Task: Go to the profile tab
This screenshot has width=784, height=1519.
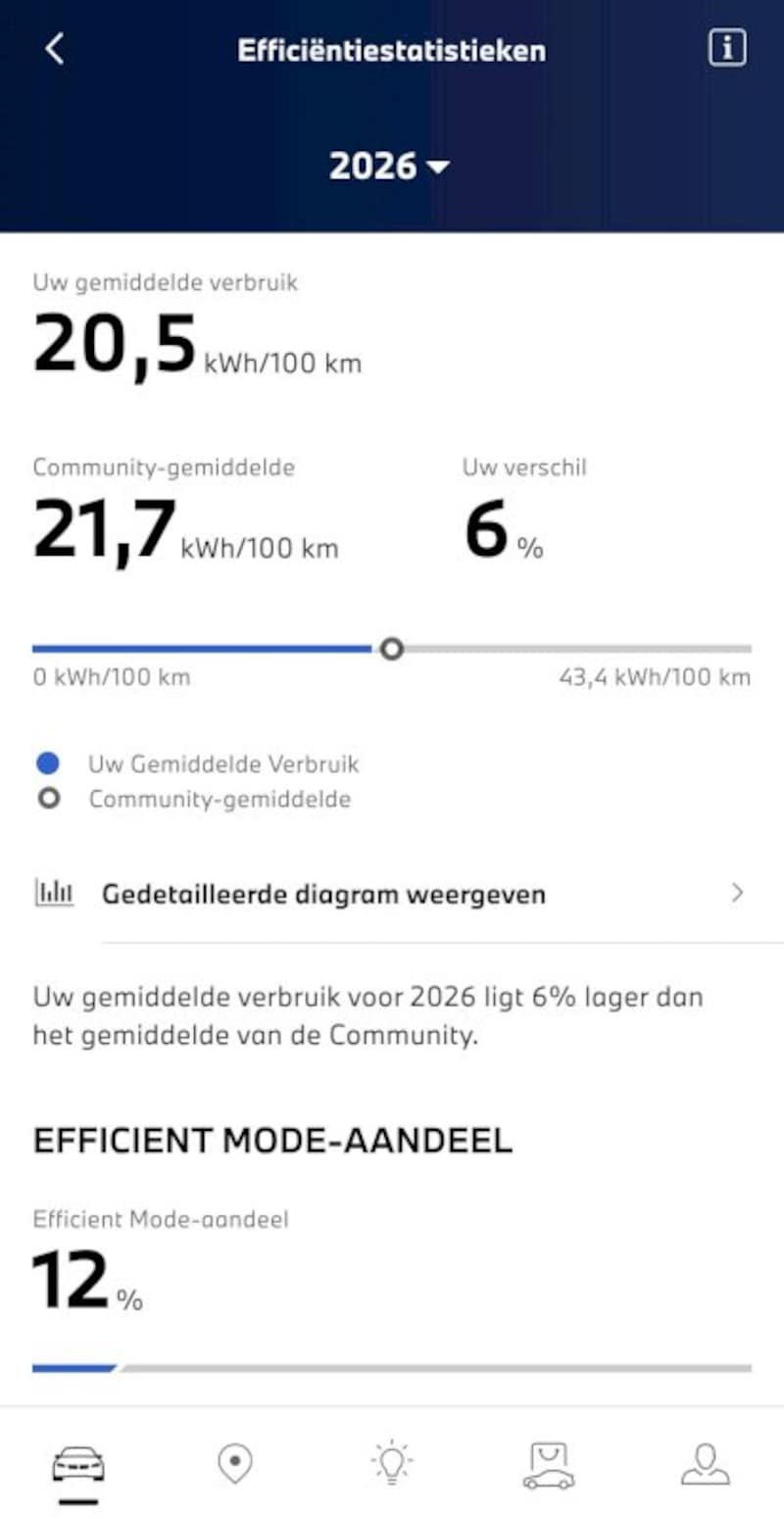Action: pos(706,1464)
